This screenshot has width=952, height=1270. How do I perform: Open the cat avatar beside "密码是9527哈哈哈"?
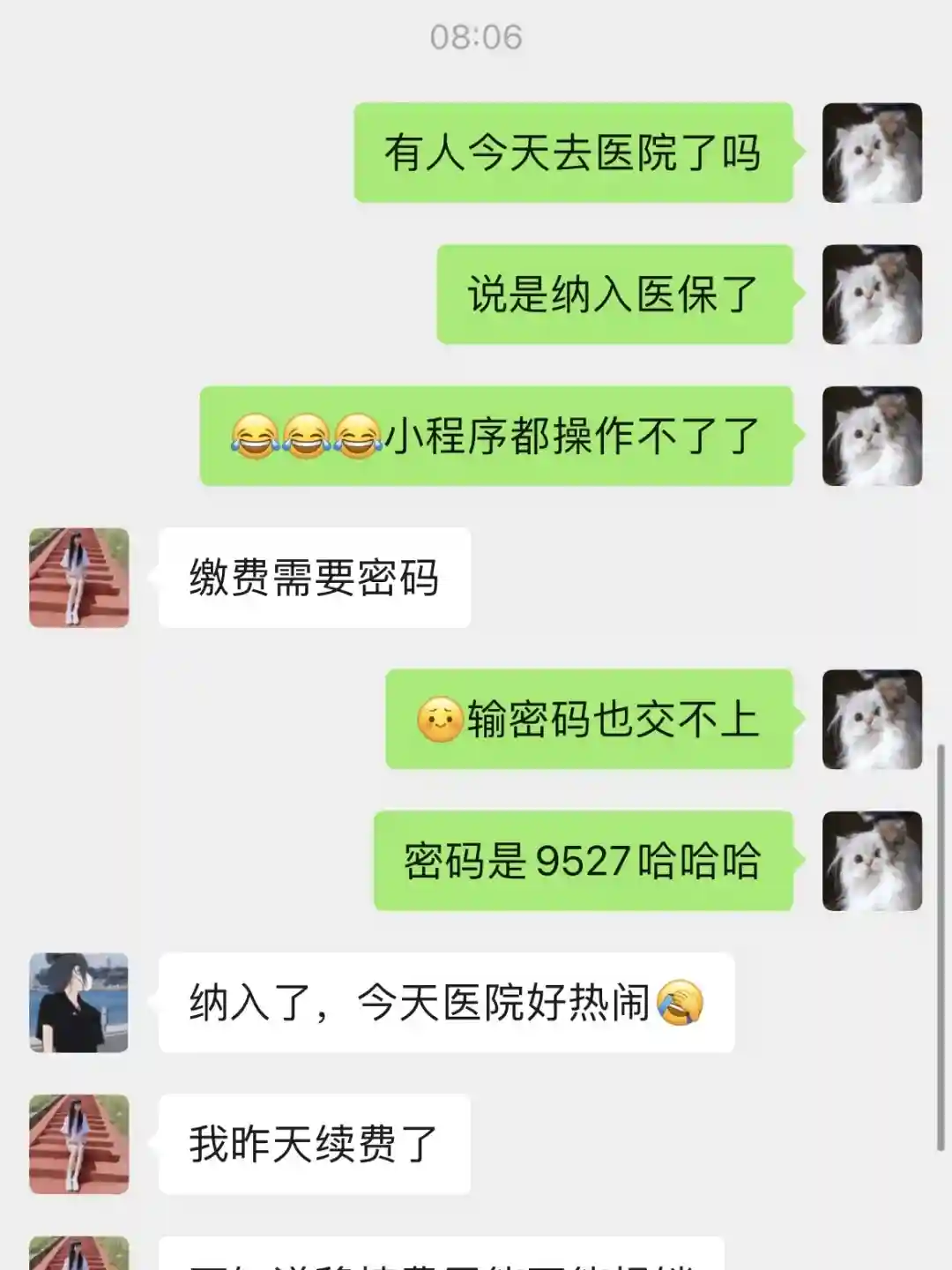(872, 861)
